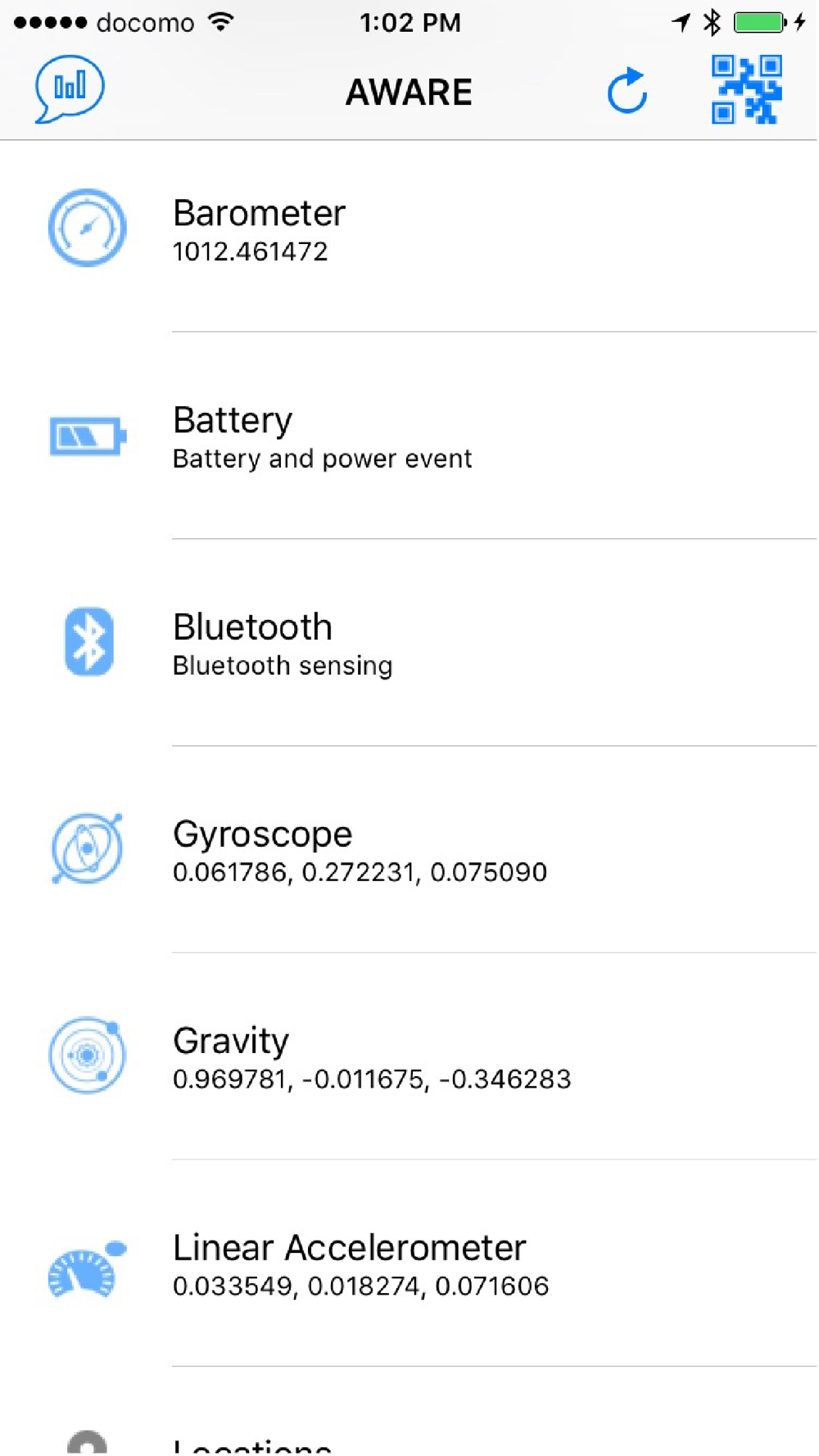
Task: View the Gyroscope sensor
Action: 409,851
